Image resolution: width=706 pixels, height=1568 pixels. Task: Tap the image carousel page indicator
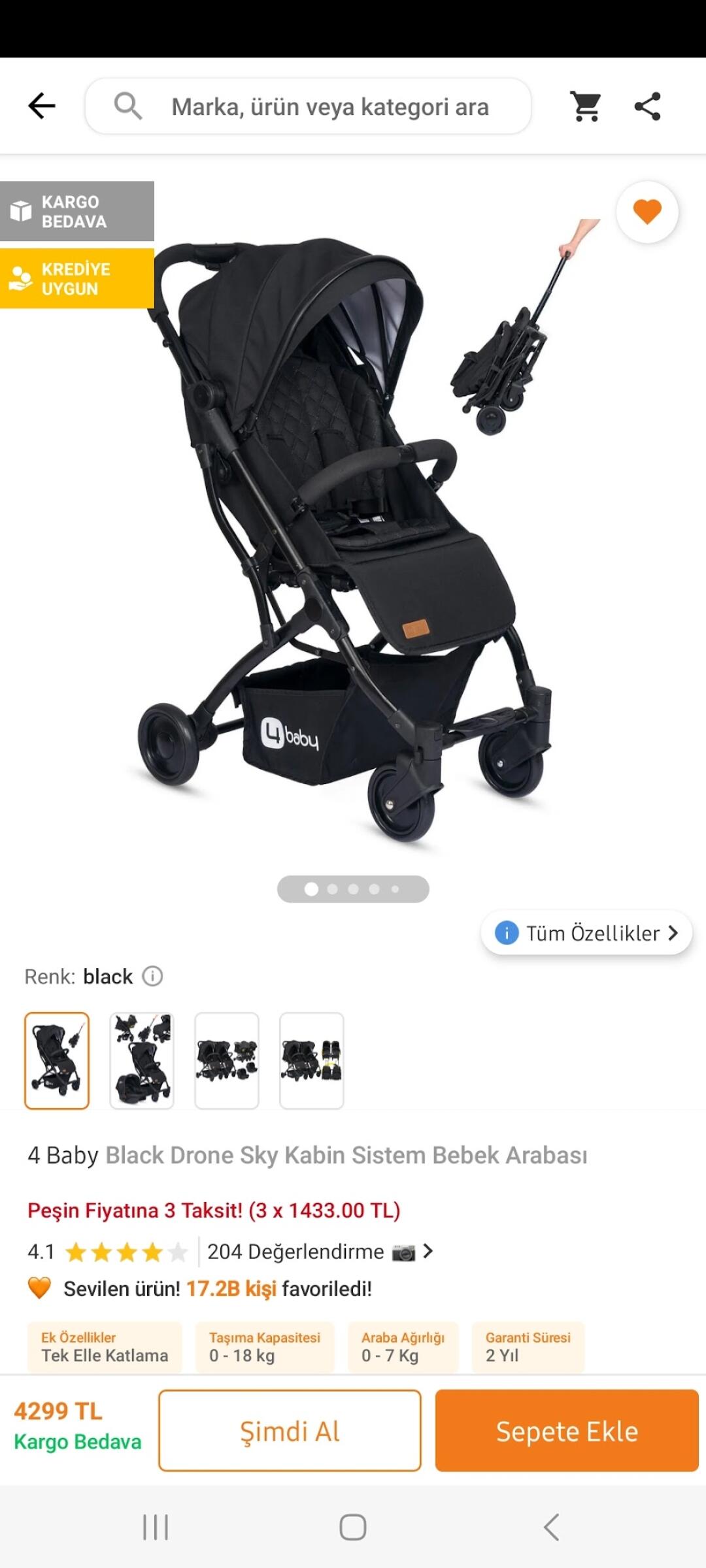click(353, 889)
